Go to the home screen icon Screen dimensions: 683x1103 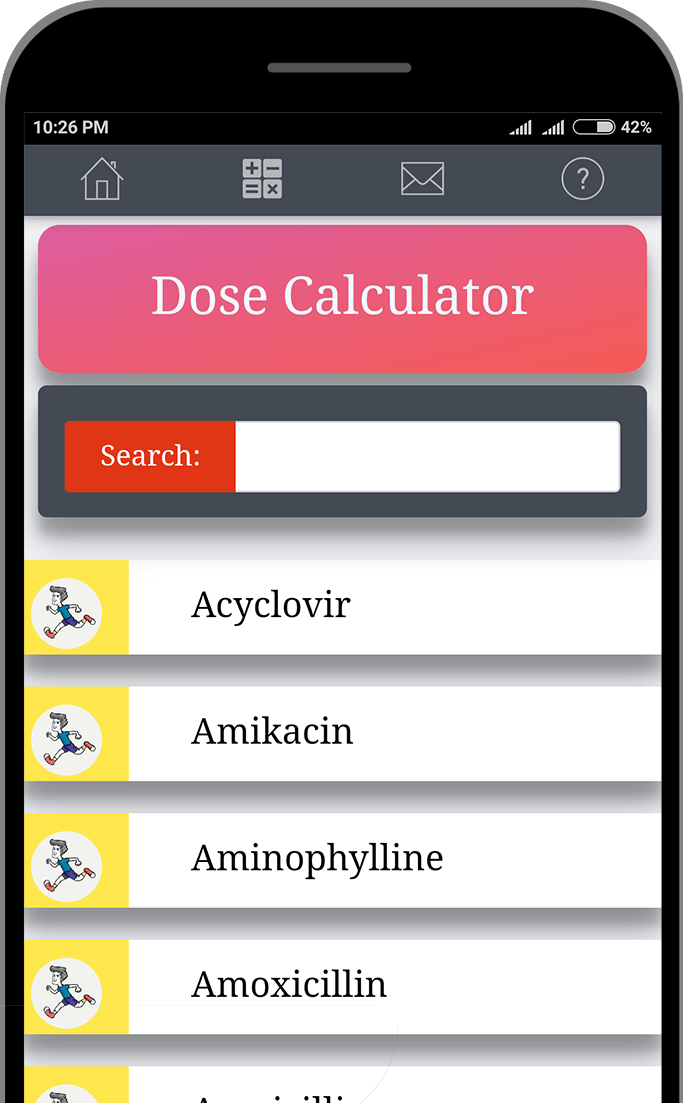102,180
